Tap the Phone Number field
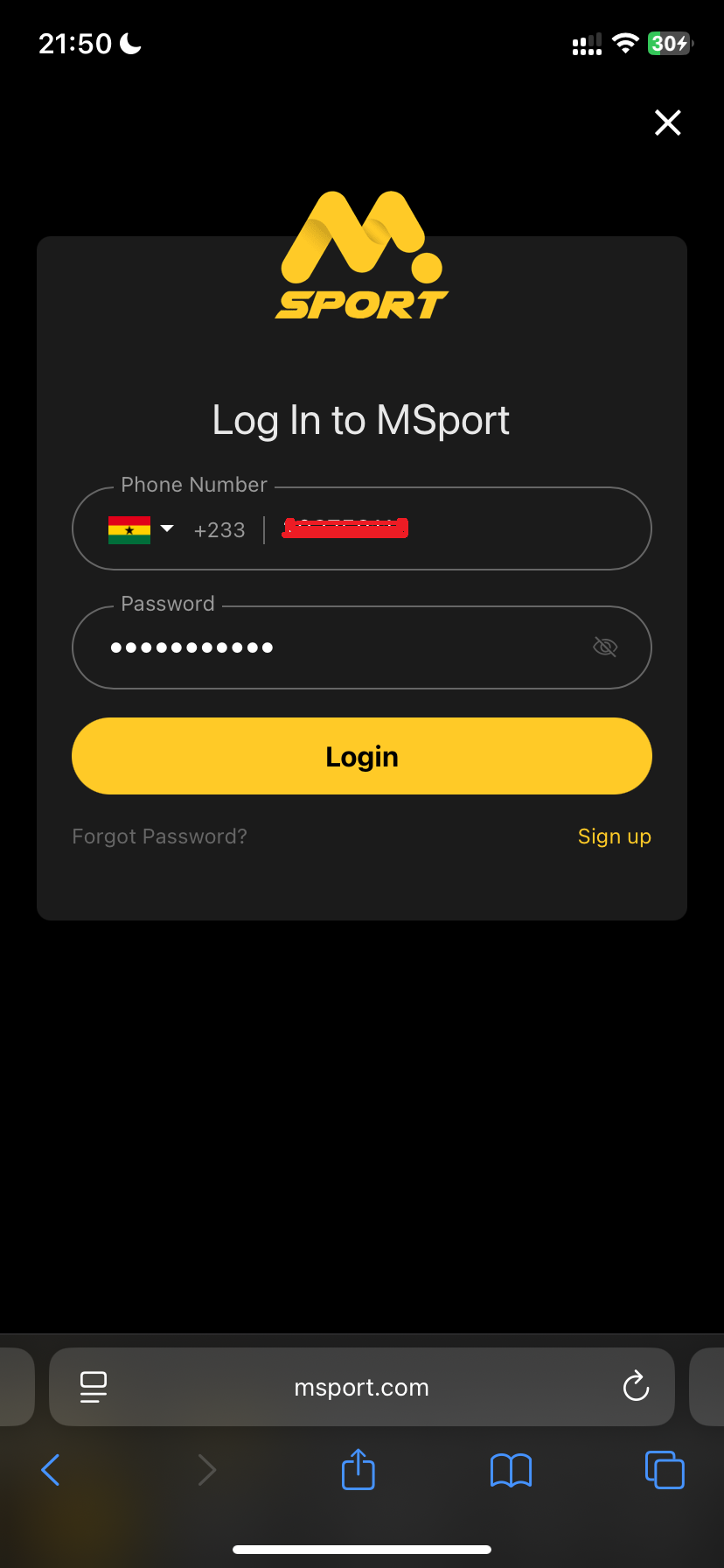 point(455,529)
